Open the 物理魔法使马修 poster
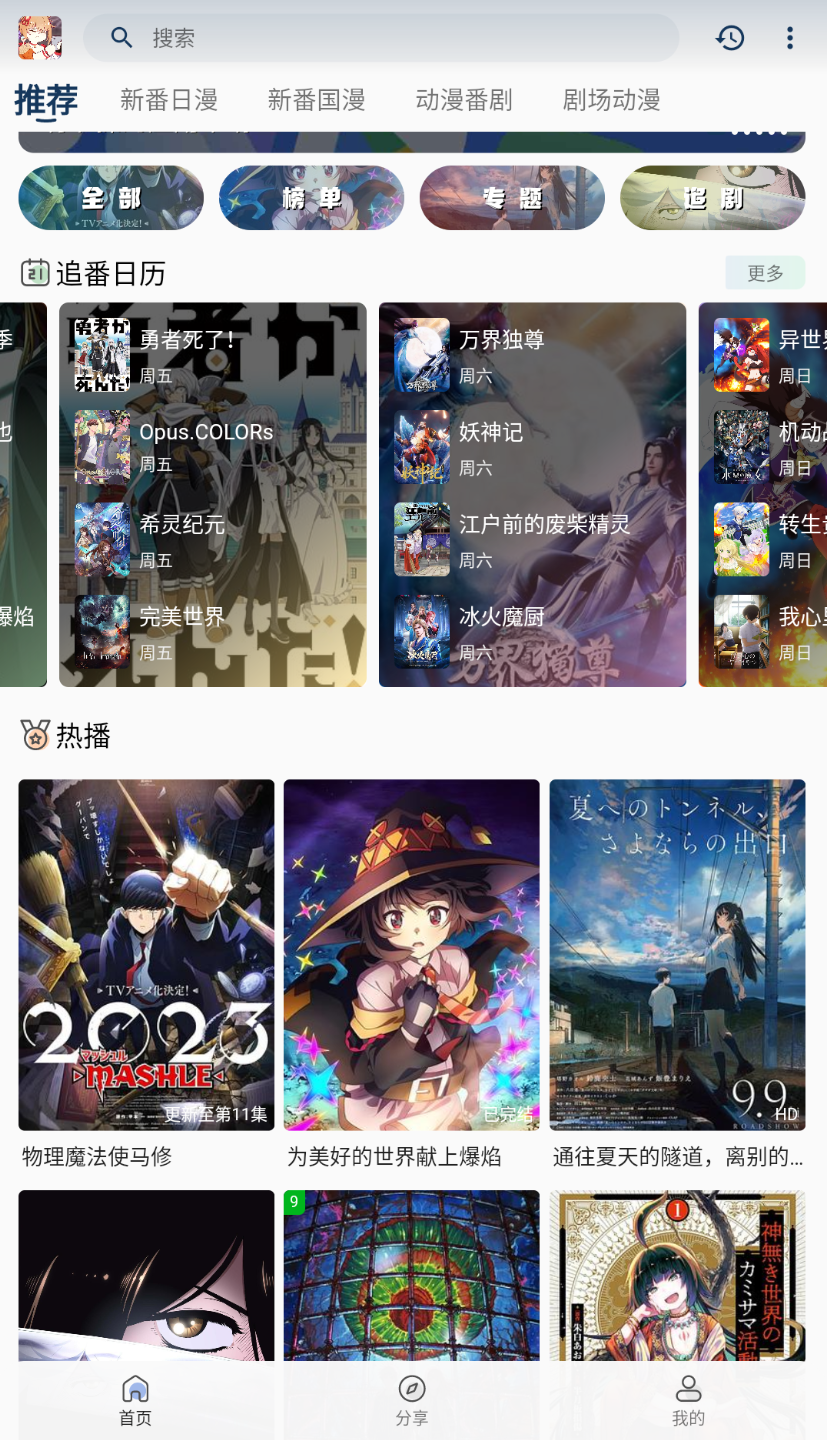This screenshot has width=827, height=1440. 146,955
